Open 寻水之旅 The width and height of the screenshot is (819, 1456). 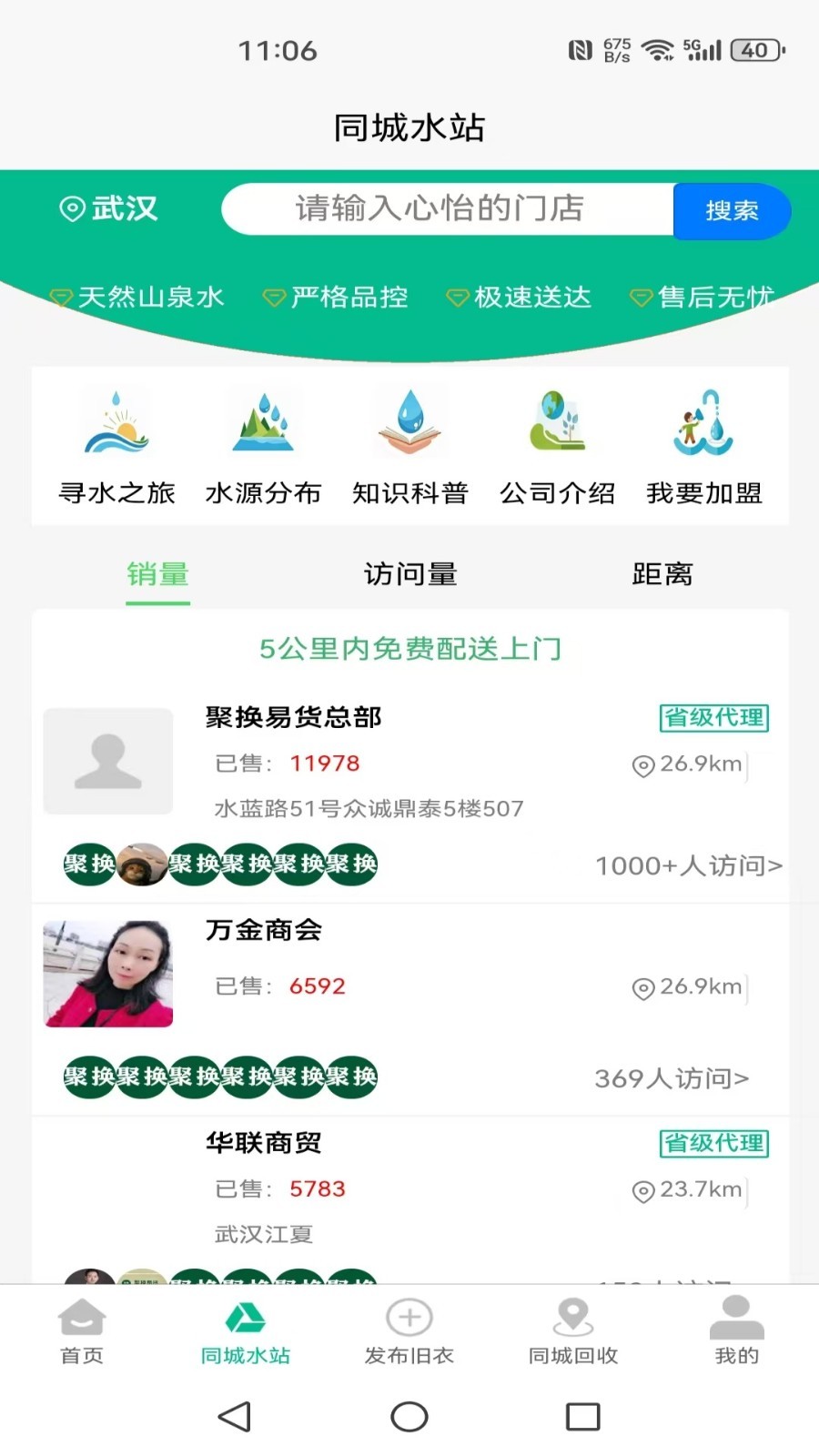pyautogui.click(x=116, y=446)
